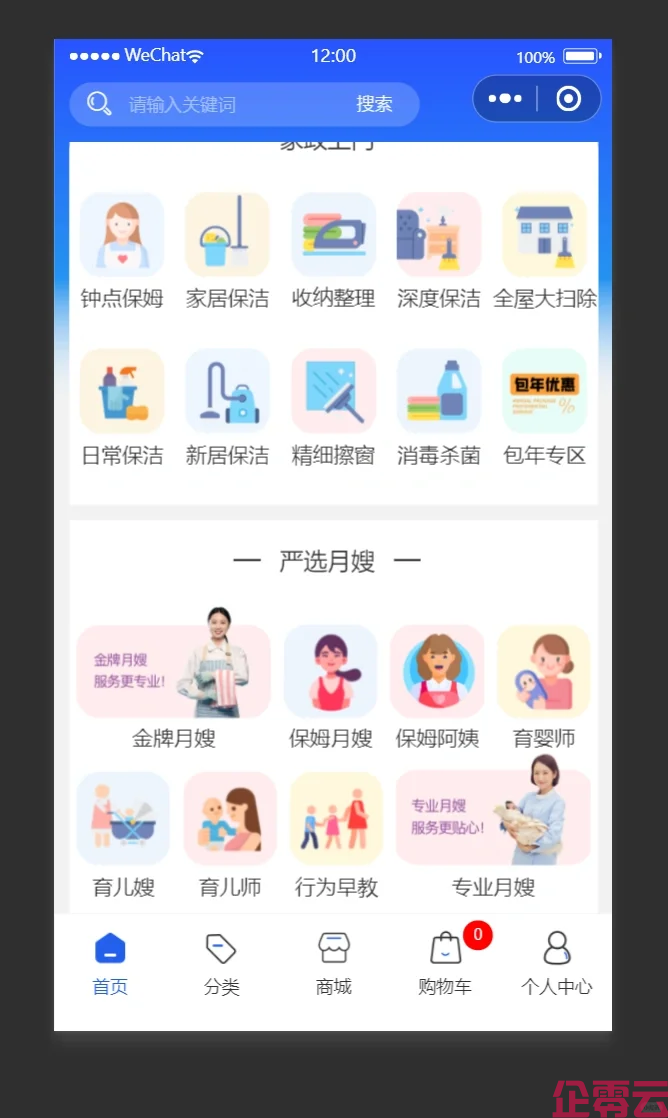Go to the 个人中心 tab

(x=556, y=962)
